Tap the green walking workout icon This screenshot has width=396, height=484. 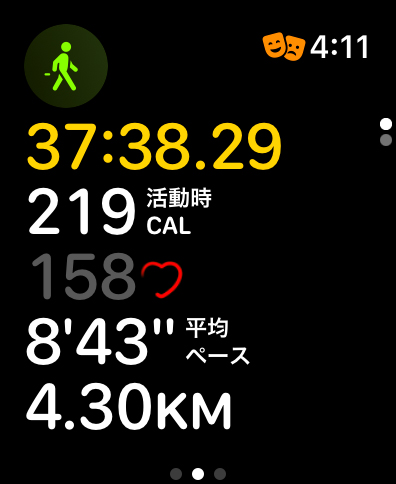pos(66,66)
